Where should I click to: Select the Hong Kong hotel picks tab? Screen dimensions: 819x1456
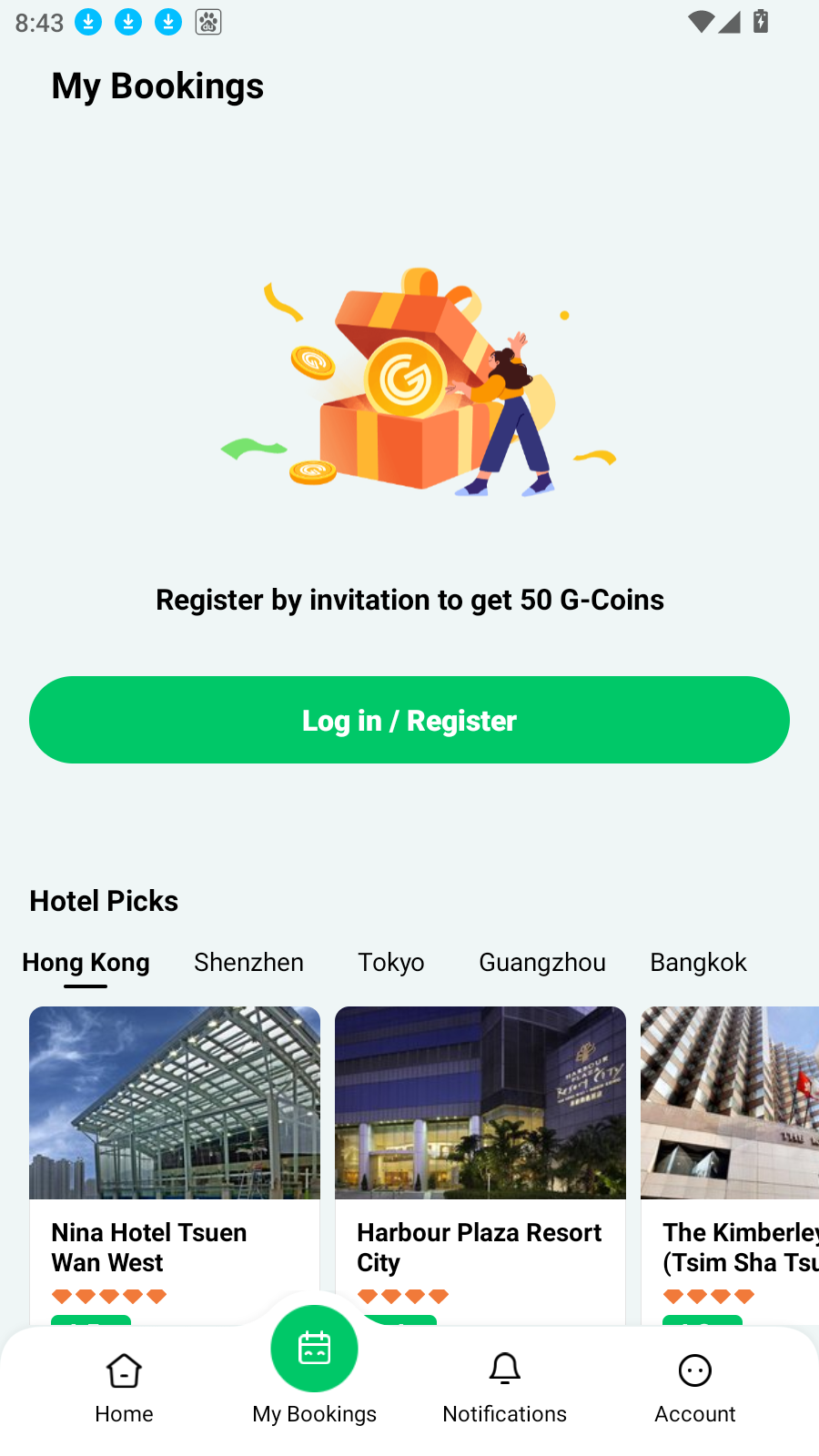pos(86,963)
